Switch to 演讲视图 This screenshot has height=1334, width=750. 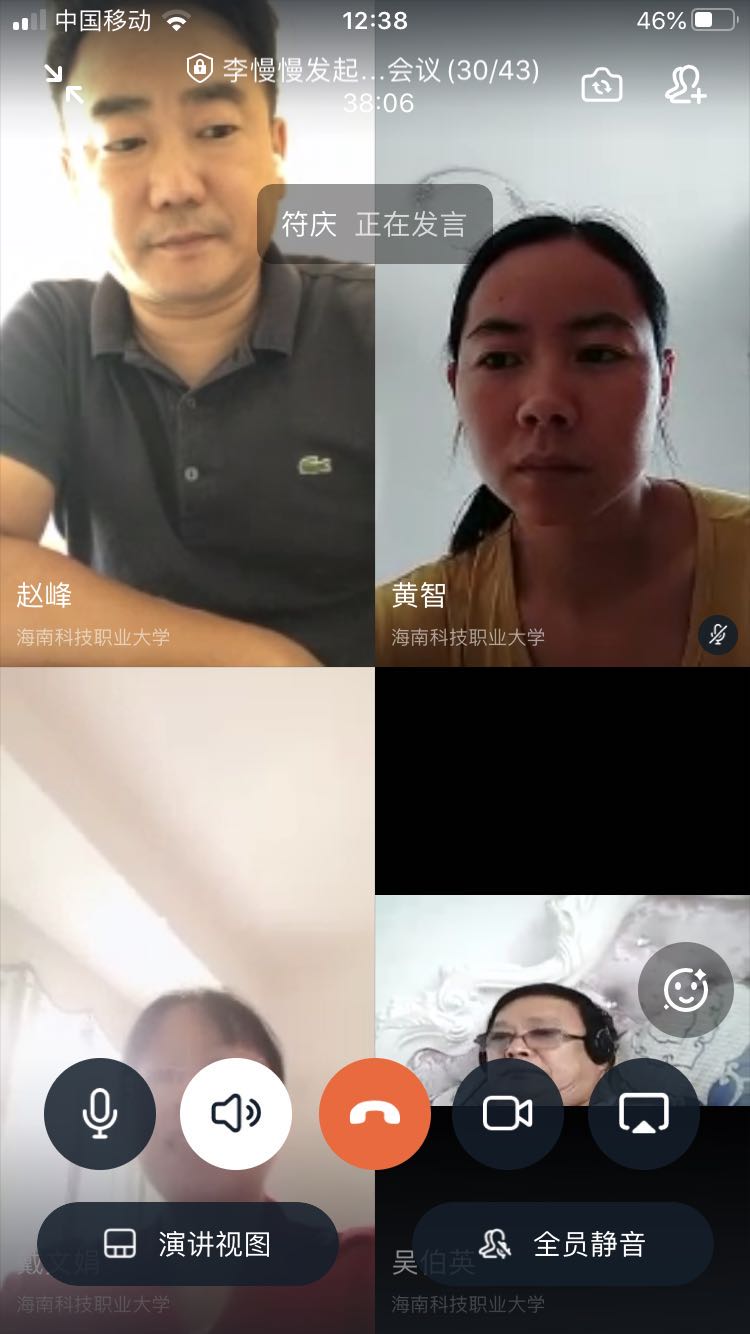pos(188,1244)
